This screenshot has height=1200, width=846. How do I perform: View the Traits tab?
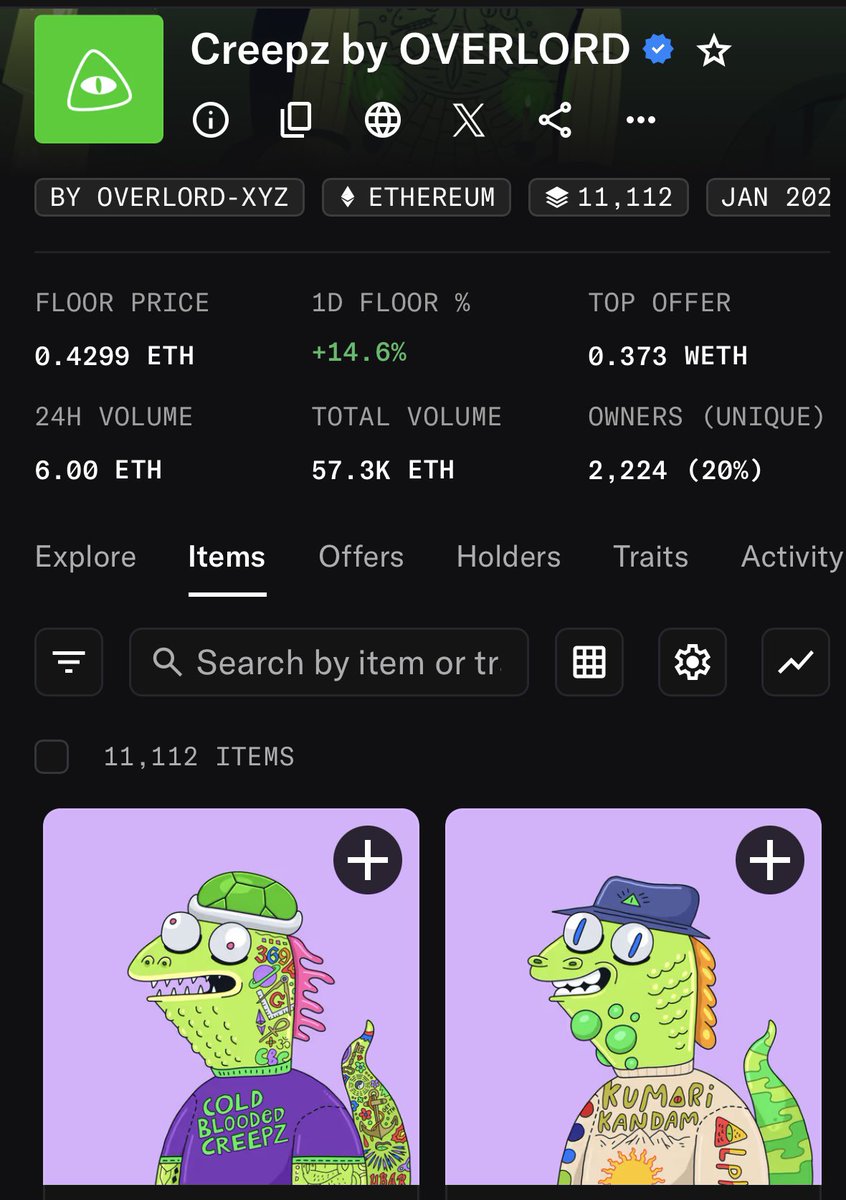tap(650, 557)
